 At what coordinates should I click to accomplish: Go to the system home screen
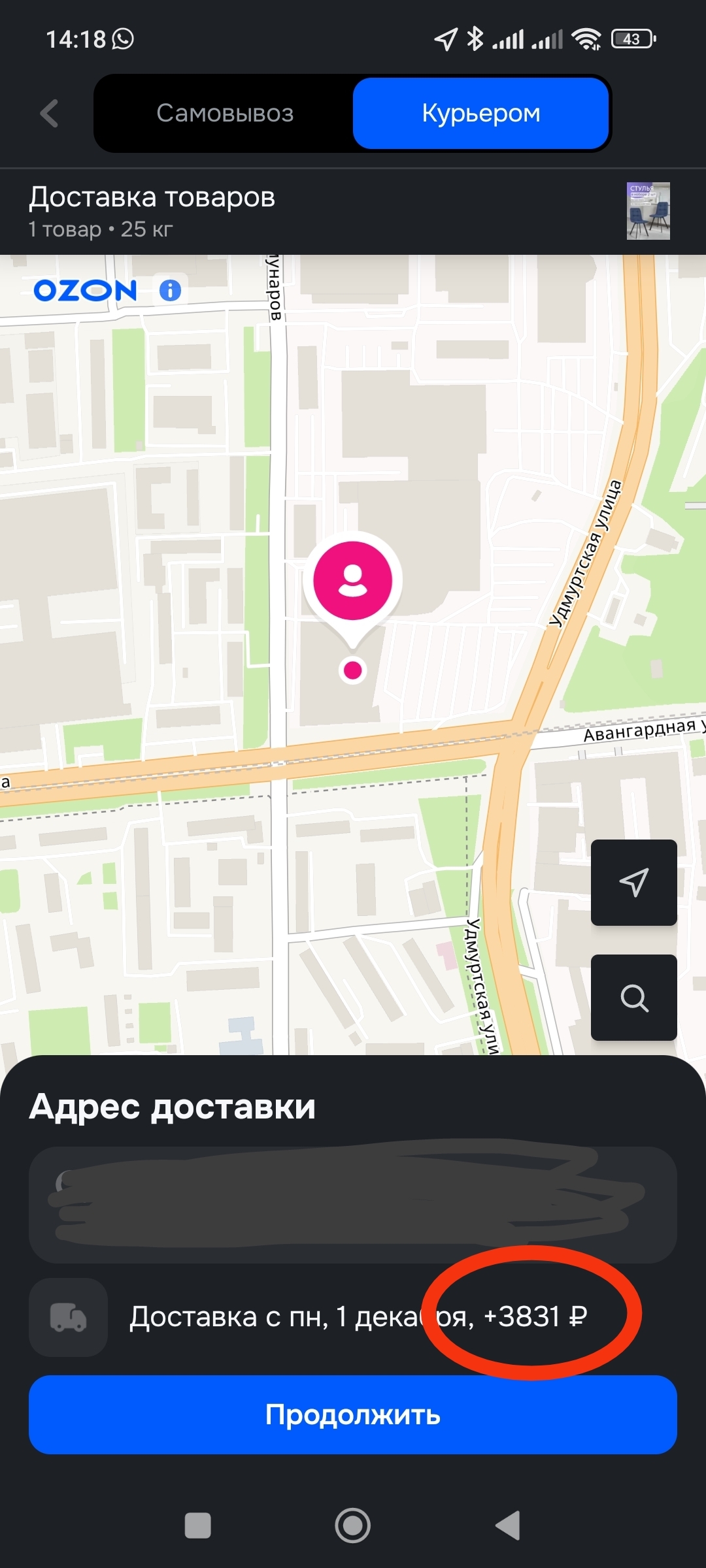(352, 1526)
